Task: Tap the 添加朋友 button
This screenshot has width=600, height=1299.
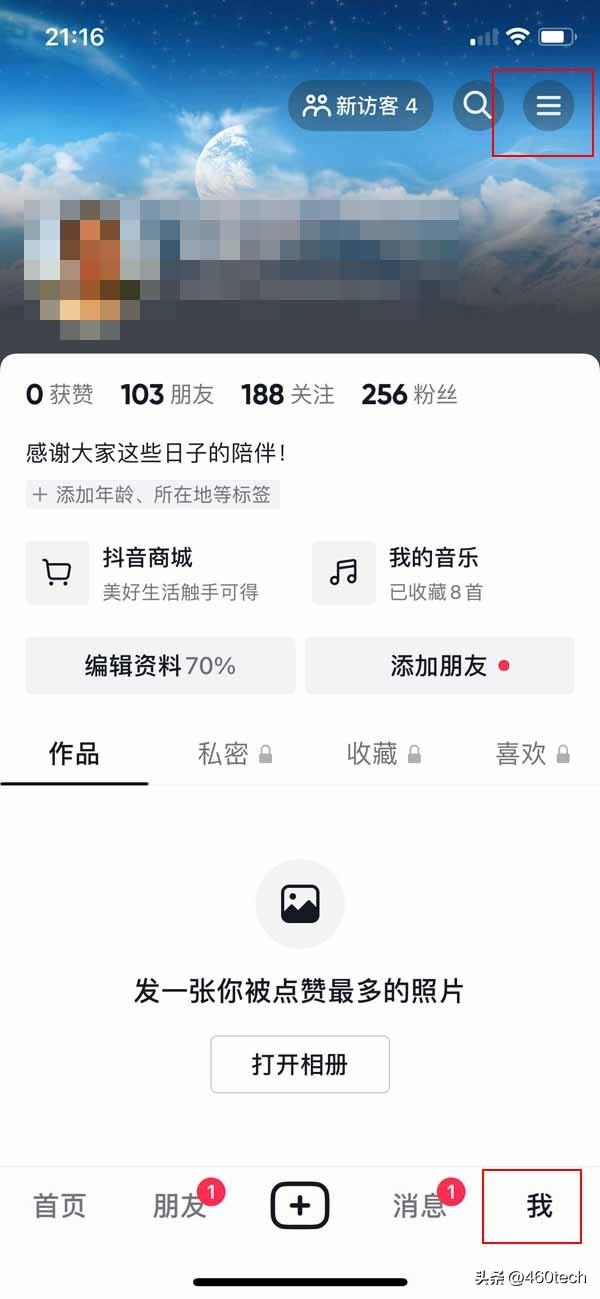Action: coord(439,666)
